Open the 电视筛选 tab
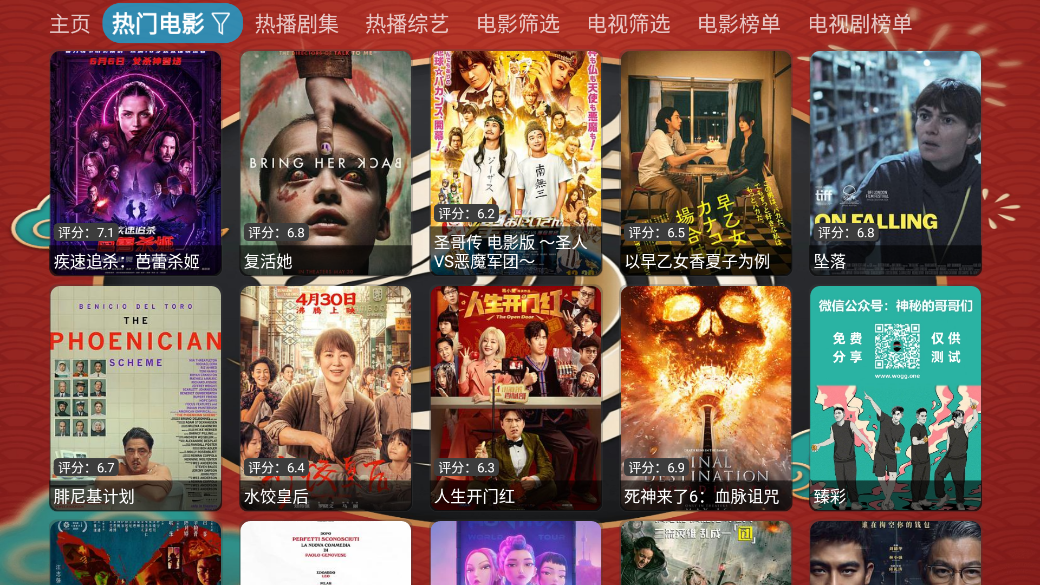 [x=628, y=24]
